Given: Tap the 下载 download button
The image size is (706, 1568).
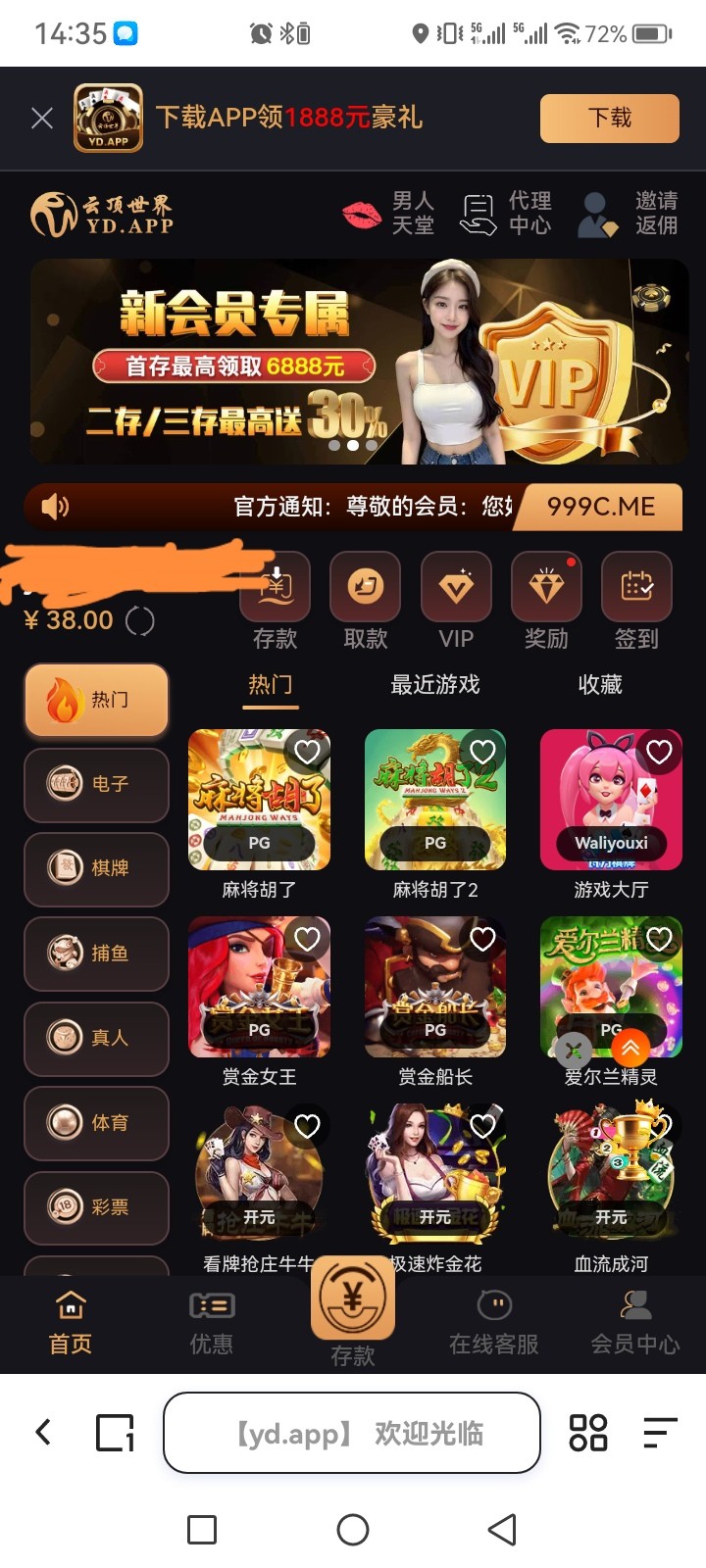Looking at the screenshot, I should 609,119.
